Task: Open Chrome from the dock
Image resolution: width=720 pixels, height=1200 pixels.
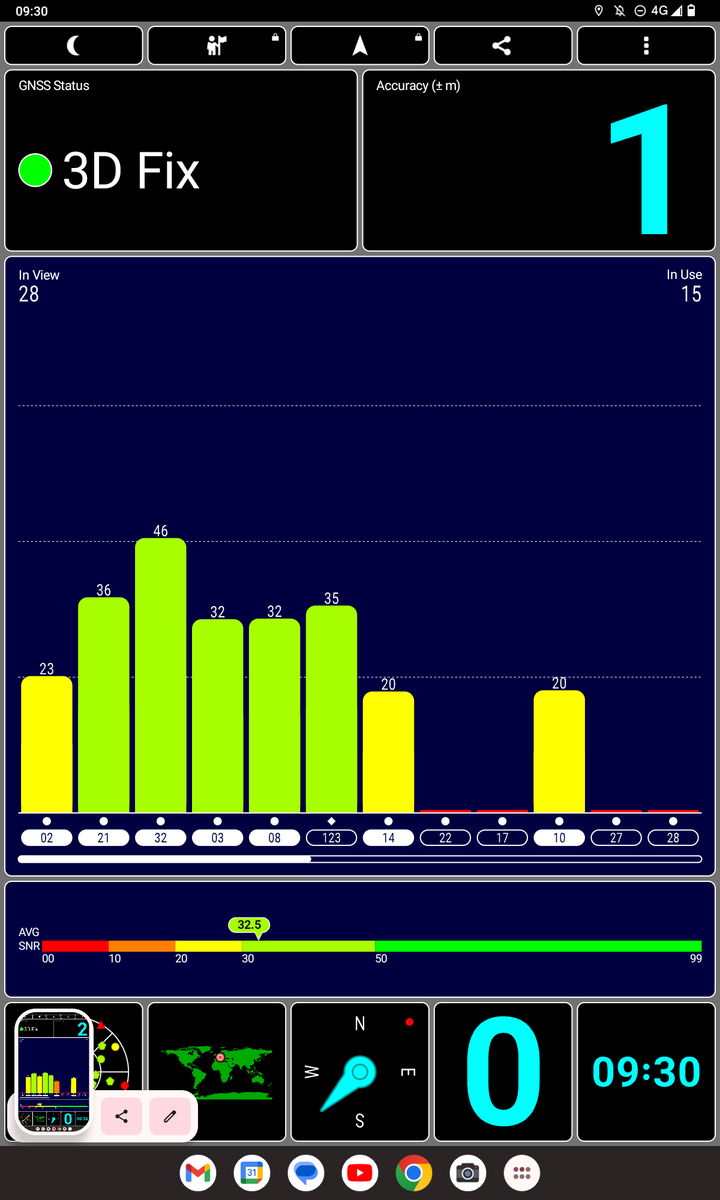Action: (413, 1172)
